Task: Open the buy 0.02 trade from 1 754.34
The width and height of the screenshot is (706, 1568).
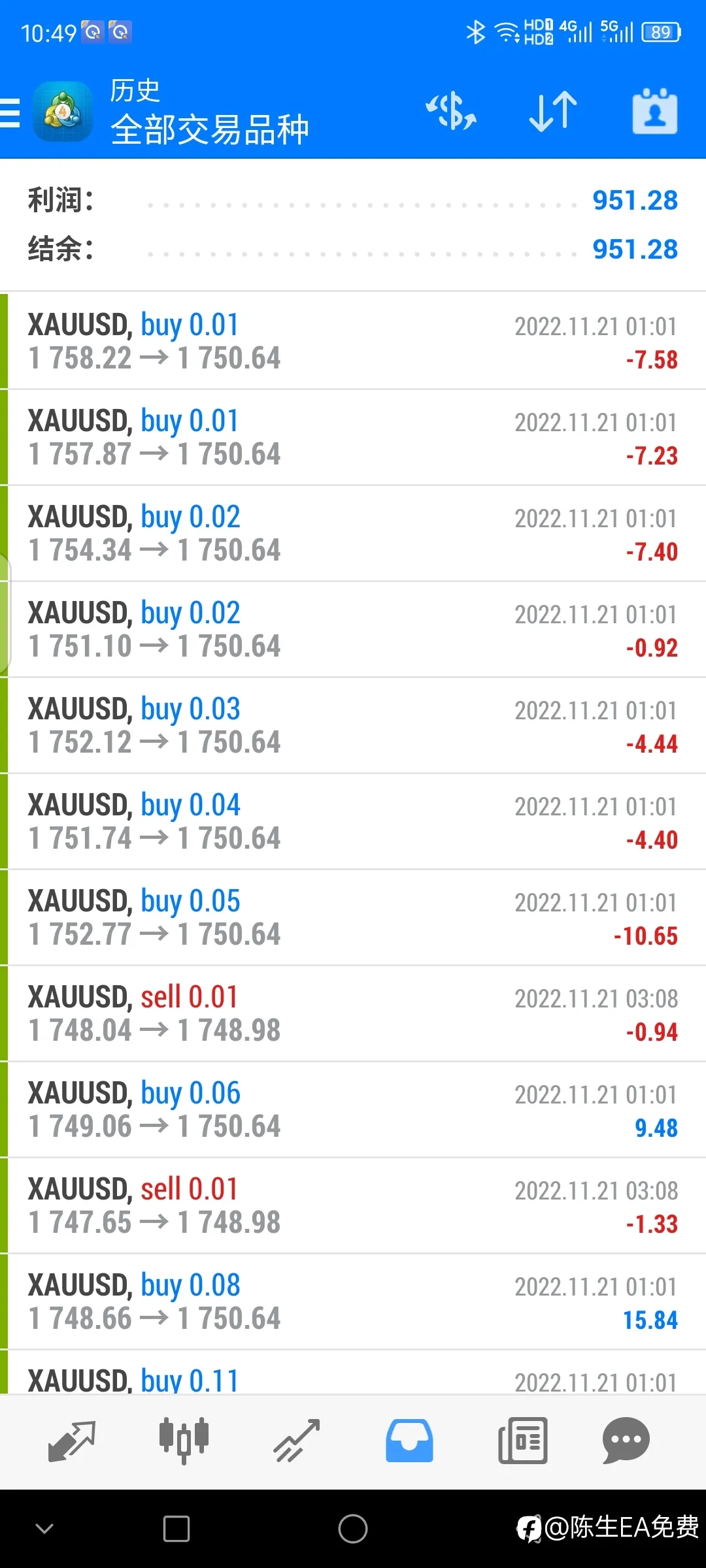Action: coord(353,533)
